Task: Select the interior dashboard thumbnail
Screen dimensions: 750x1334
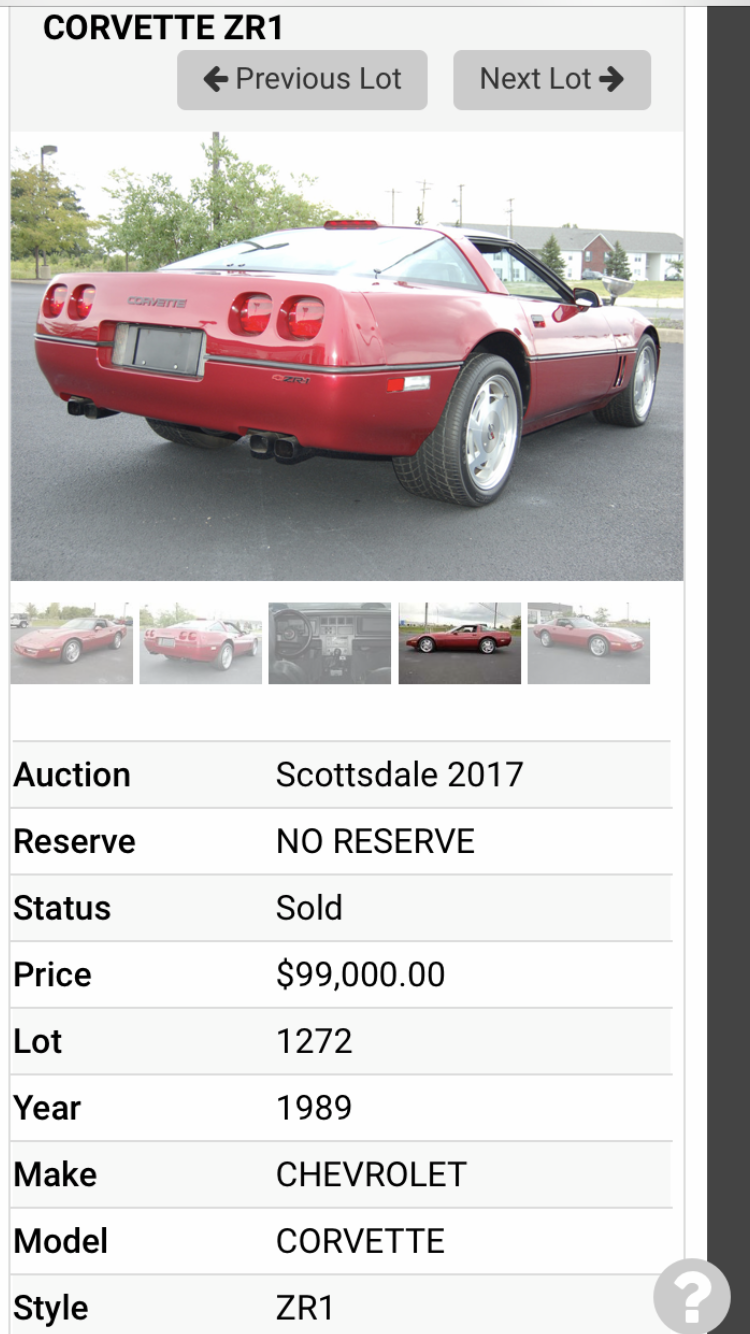Action: coord(330,642)
